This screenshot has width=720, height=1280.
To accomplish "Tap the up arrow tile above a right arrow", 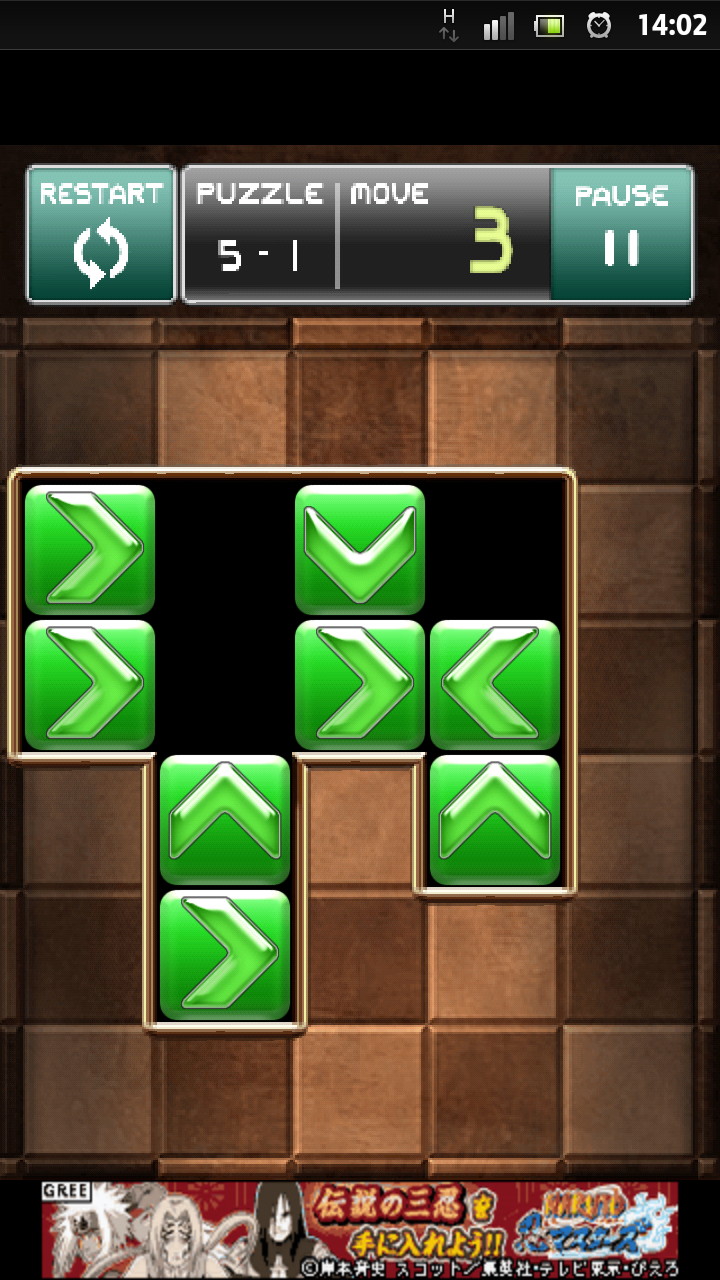I will (225, 820).
